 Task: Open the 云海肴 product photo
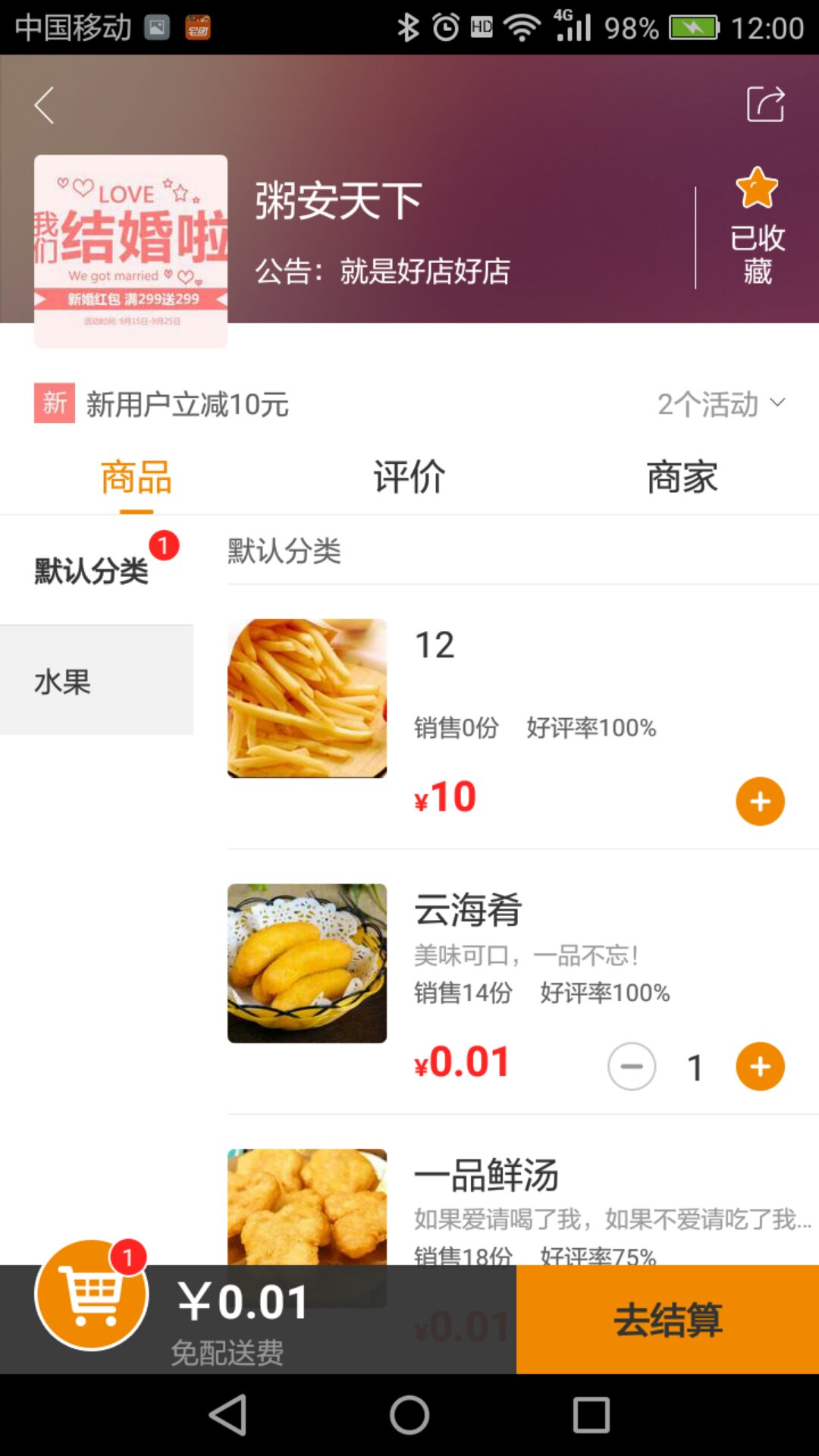pos(307,963)
